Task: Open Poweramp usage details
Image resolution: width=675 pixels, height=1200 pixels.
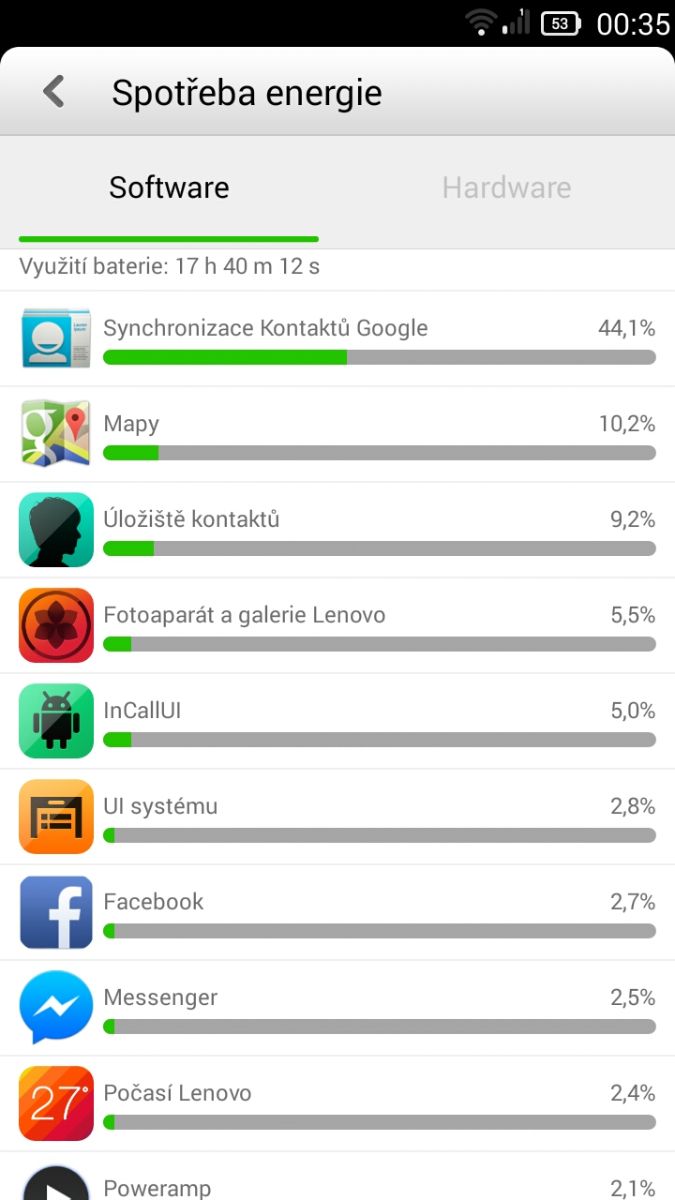Action: (337, 1182)
